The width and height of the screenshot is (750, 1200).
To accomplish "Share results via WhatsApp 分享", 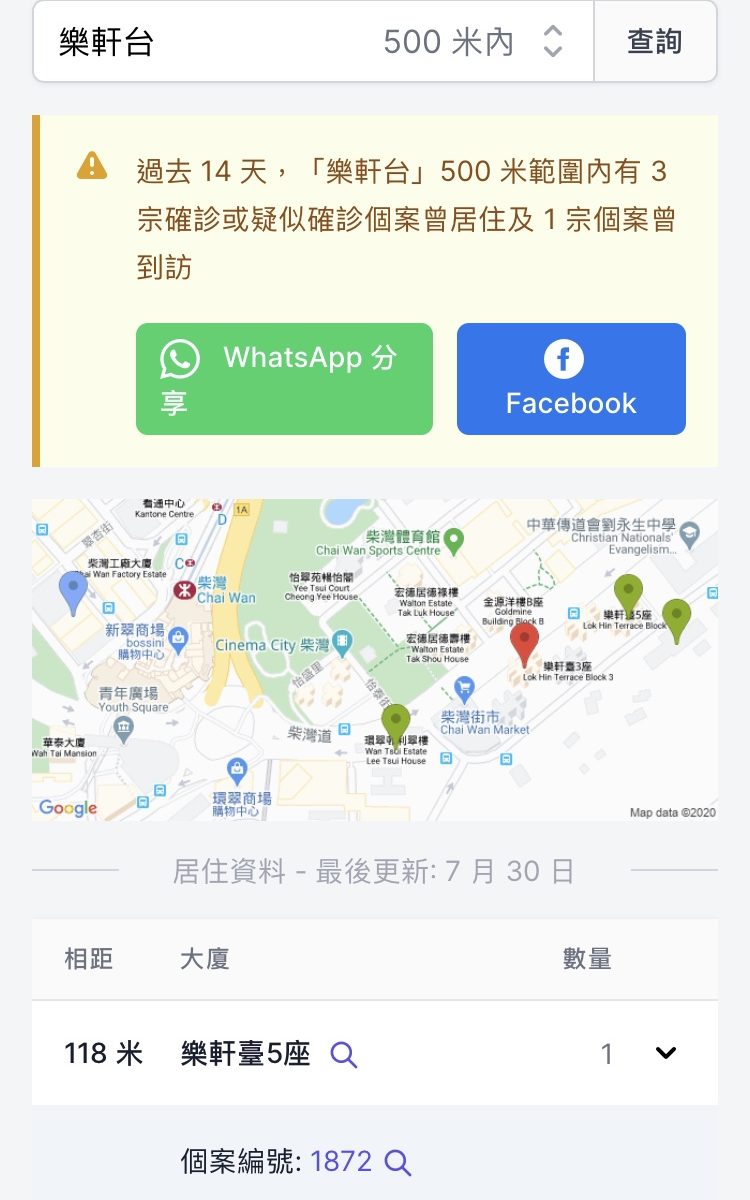I will click(284, 379).
